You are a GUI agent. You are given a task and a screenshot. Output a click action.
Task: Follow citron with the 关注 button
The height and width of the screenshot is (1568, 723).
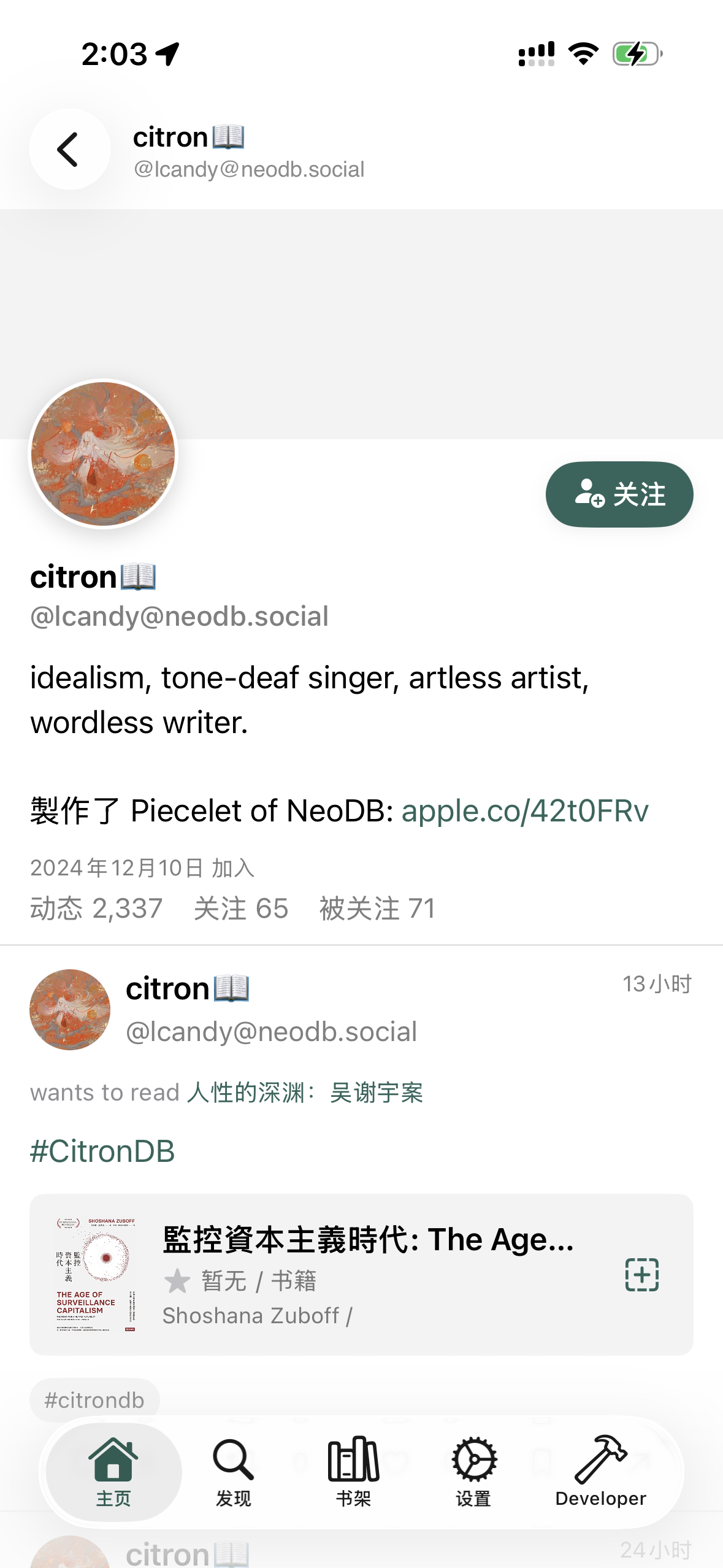click(x=619, y=494)
